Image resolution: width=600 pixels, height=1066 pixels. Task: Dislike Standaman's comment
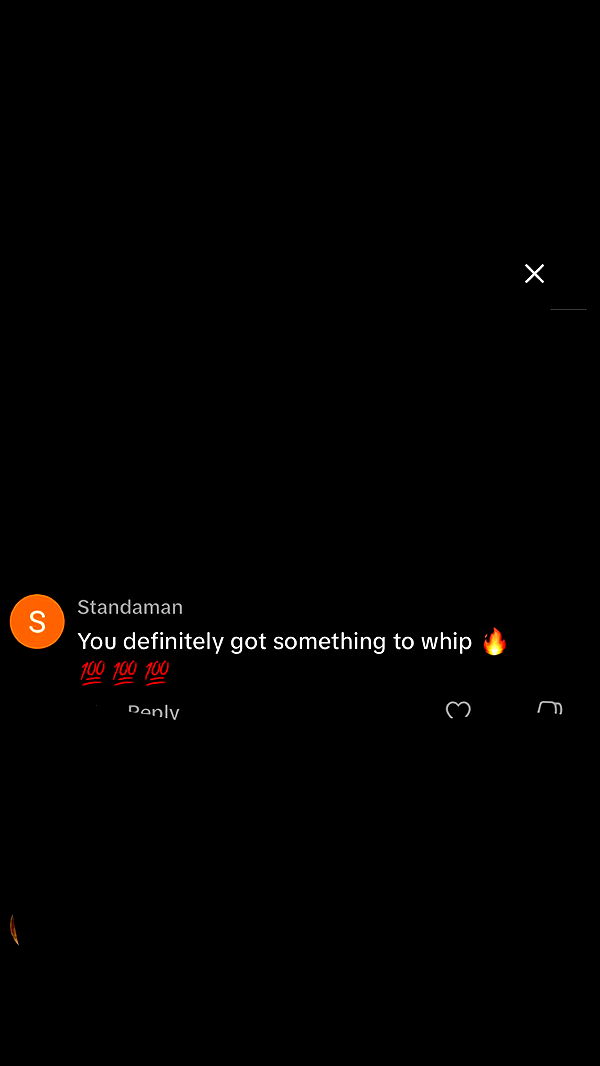tap(549, 709)
